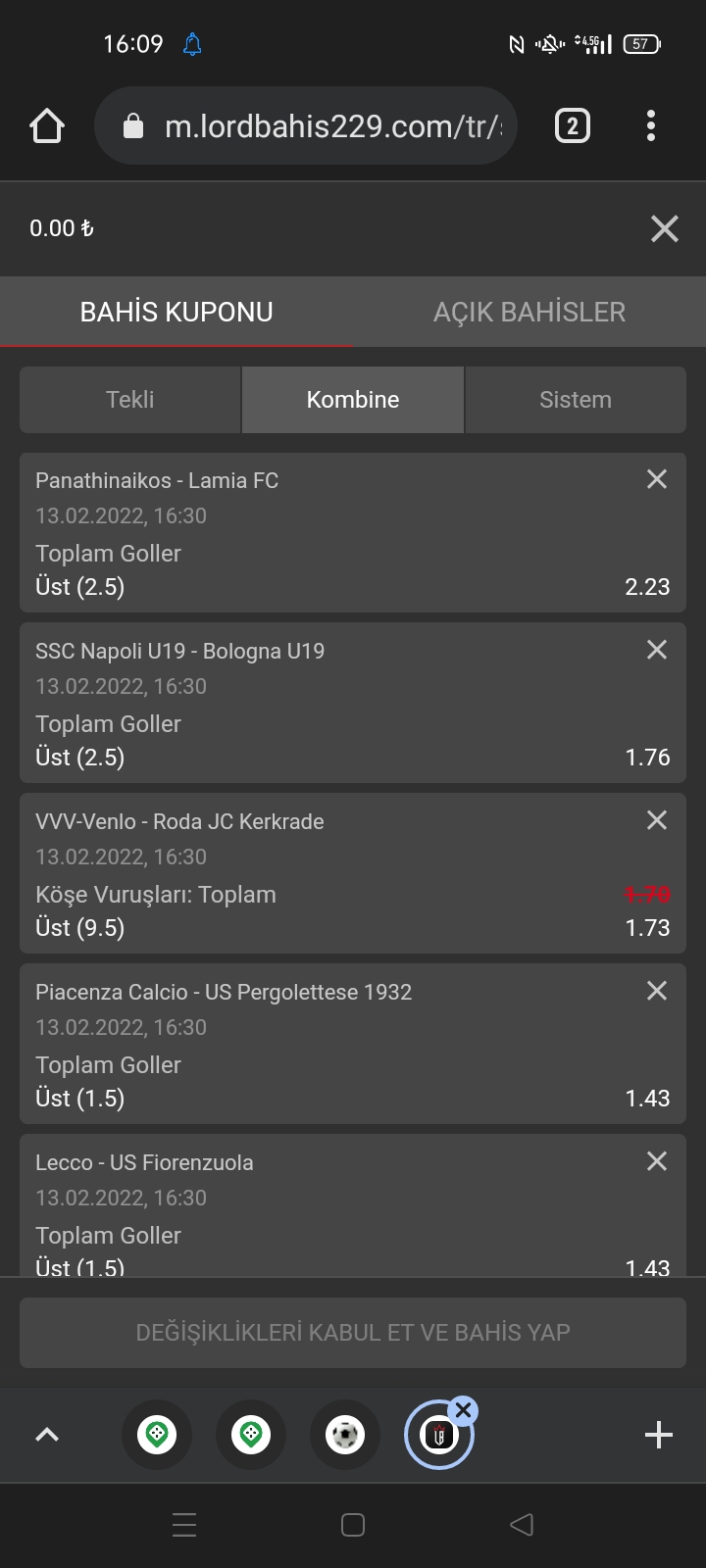This screenshot has height=1568, width=706.
Task: Open the browser tab switcher
Action: pyautogui.click(x=573, y=125)
